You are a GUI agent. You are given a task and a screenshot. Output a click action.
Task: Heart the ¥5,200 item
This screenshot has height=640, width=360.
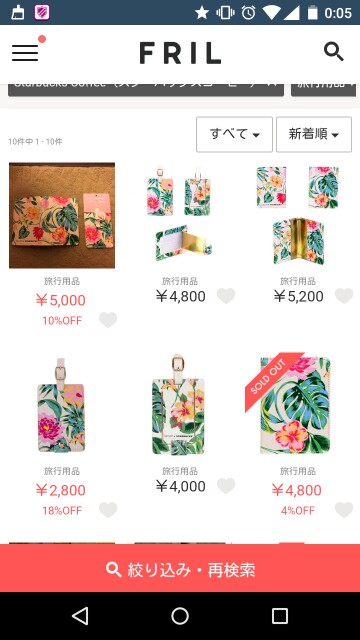pyautogui.click(x=344, y=296)
